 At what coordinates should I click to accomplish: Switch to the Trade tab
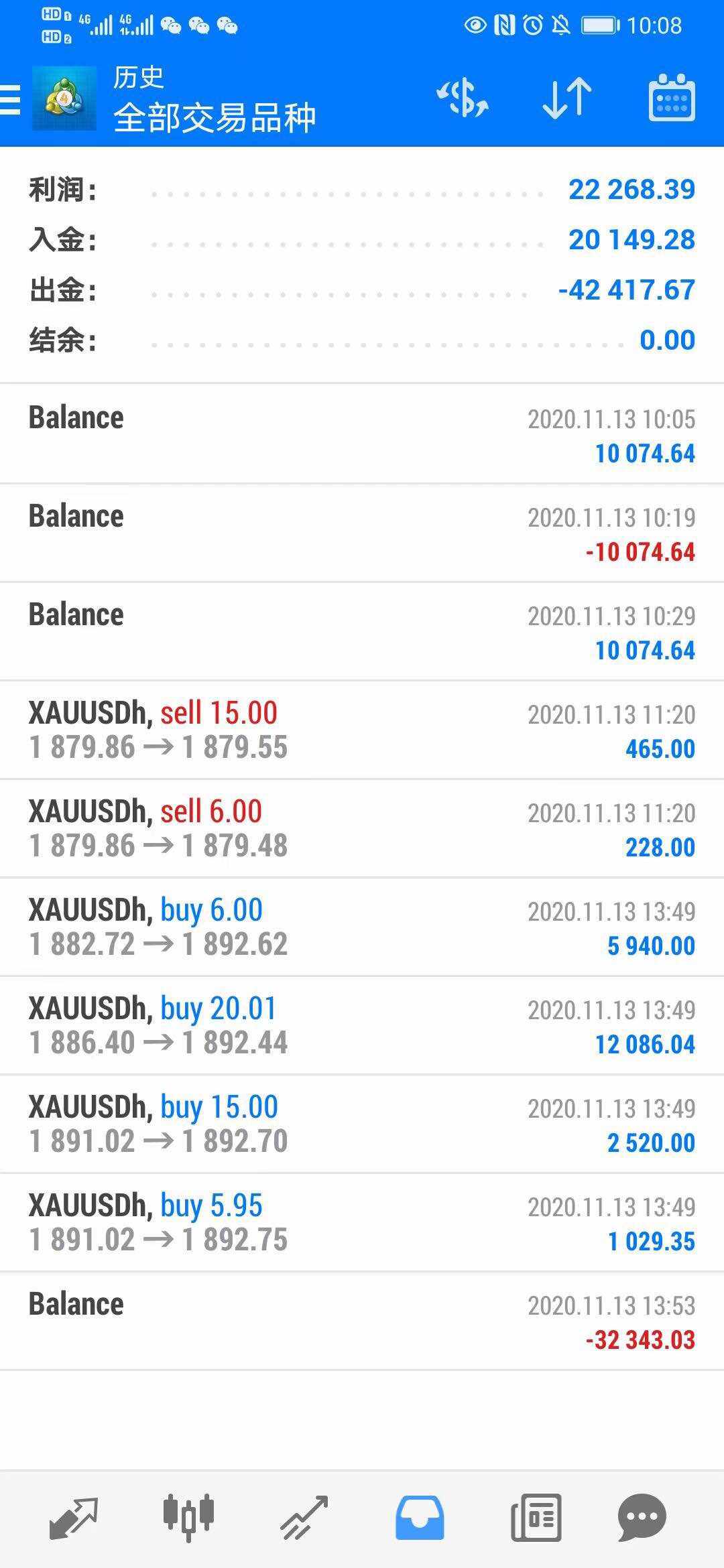coord(304,1517)
